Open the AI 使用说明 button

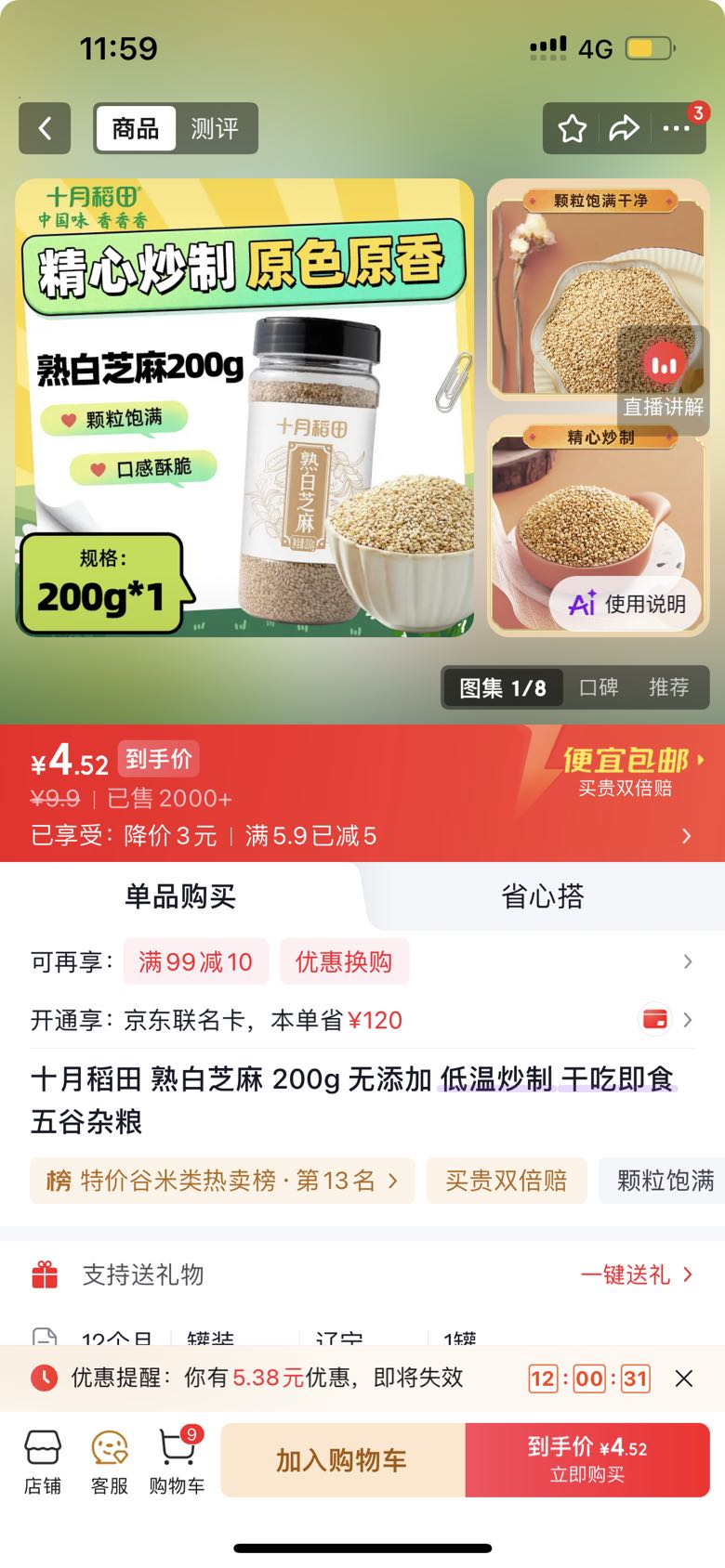627,604
